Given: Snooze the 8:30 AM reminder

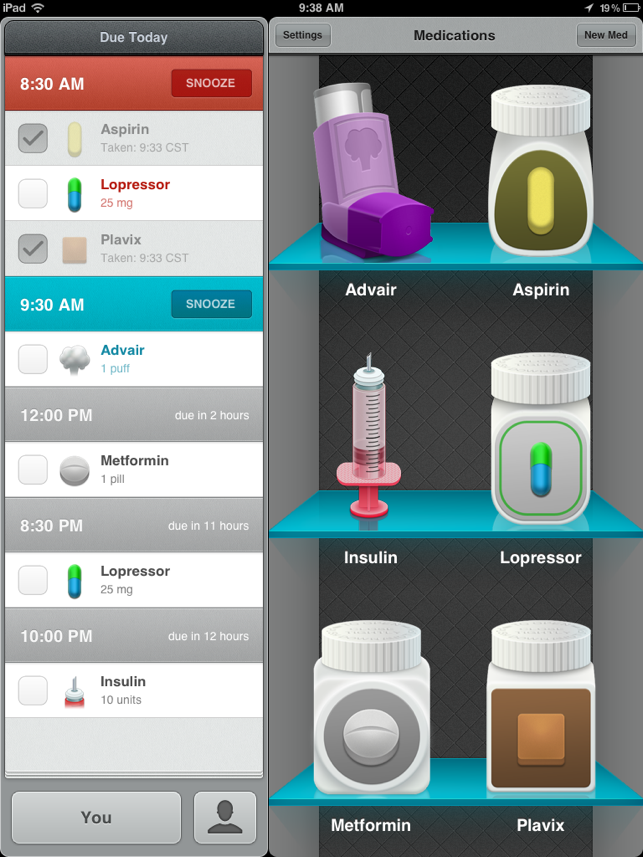Looking at the screenshot, I should click(210, 83).
